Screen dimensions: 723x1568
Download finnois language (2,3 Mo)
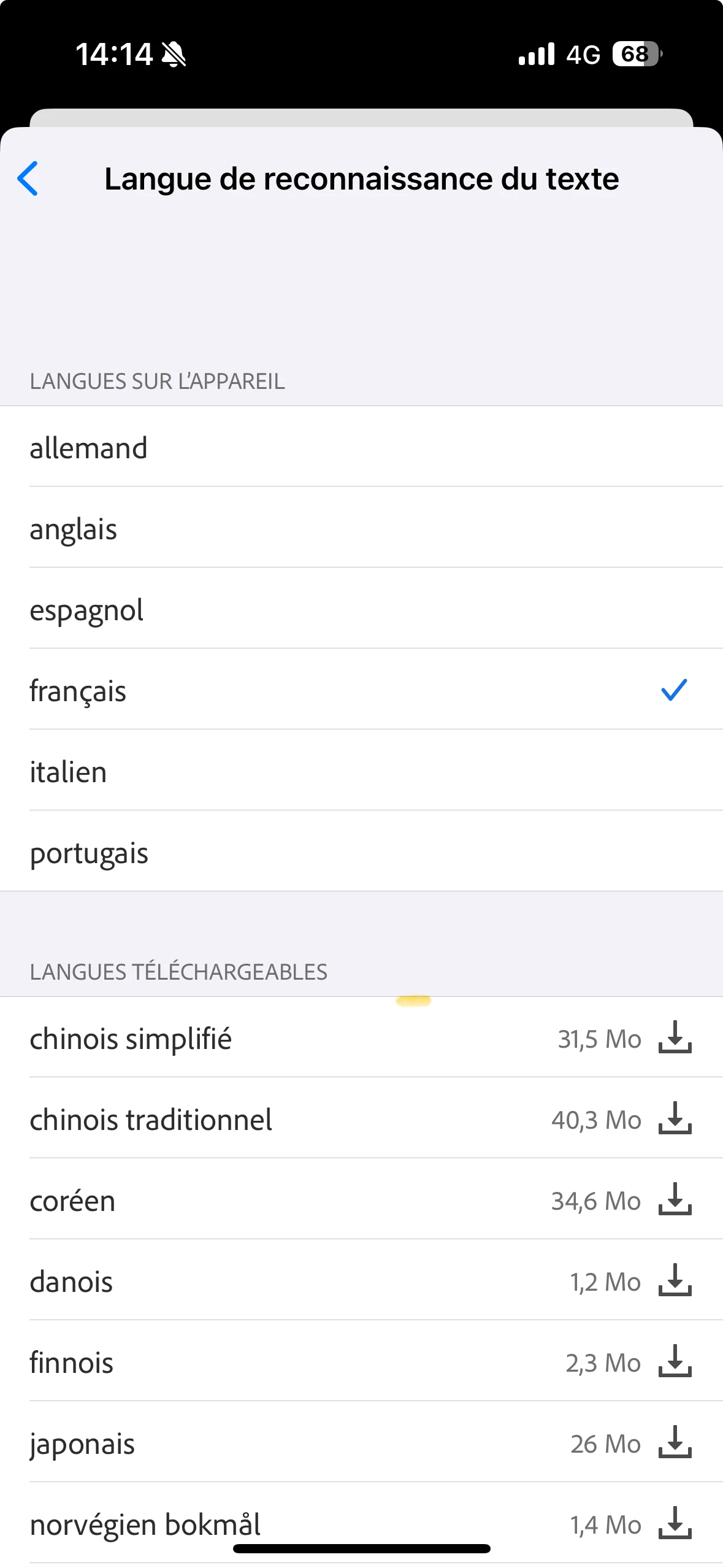point(675,1362)
